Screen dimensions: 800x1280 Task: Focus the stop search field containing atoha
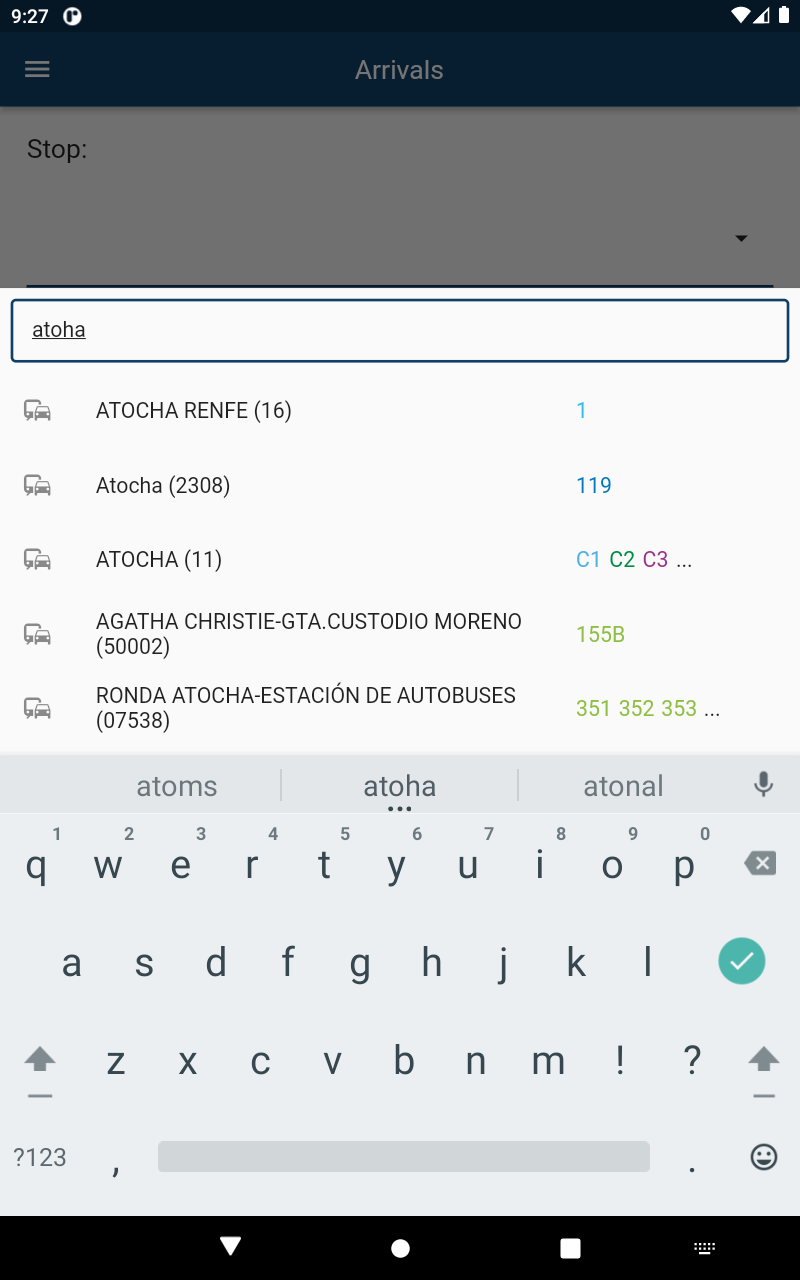click(400, 330)
